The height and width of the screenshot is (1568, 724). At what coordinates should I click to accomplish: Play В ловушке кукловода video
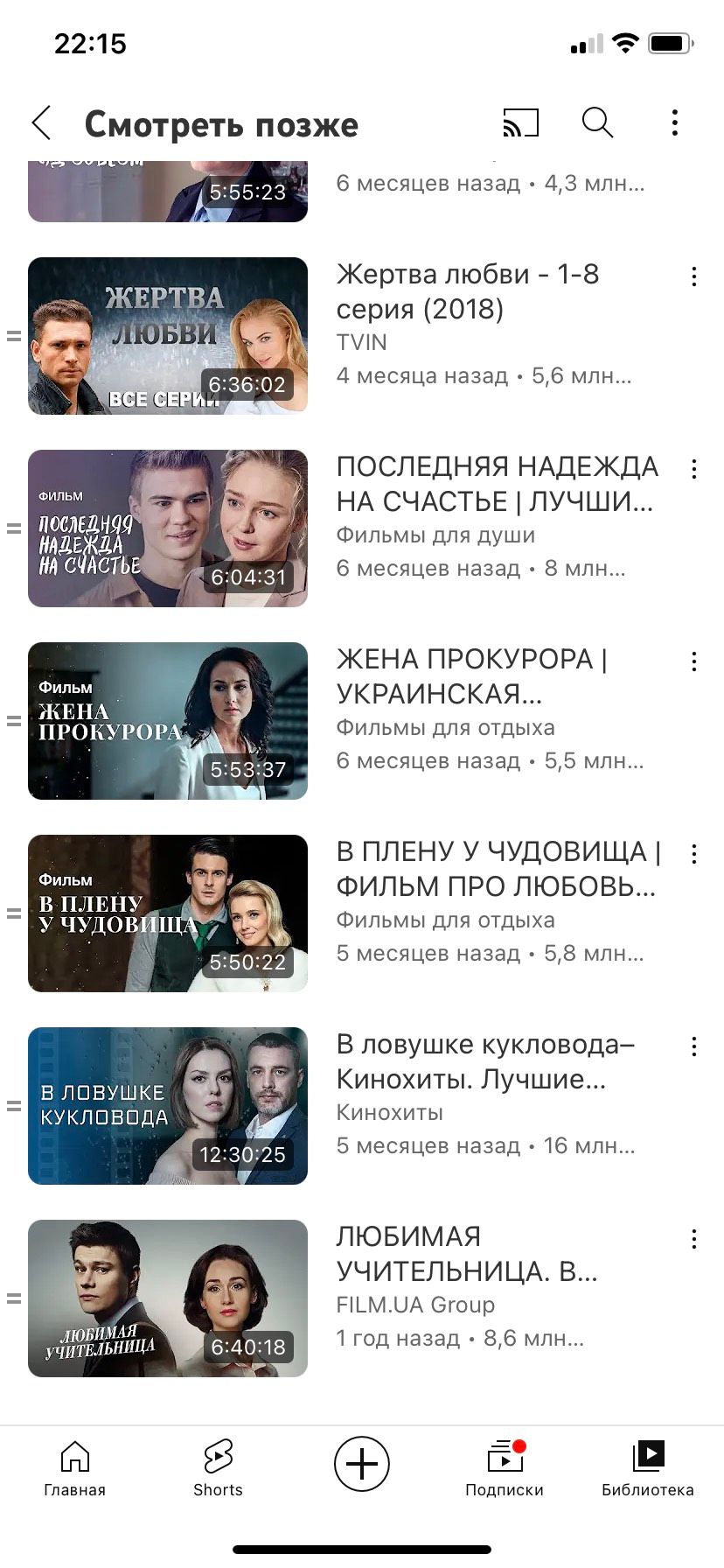[168, 1106]
